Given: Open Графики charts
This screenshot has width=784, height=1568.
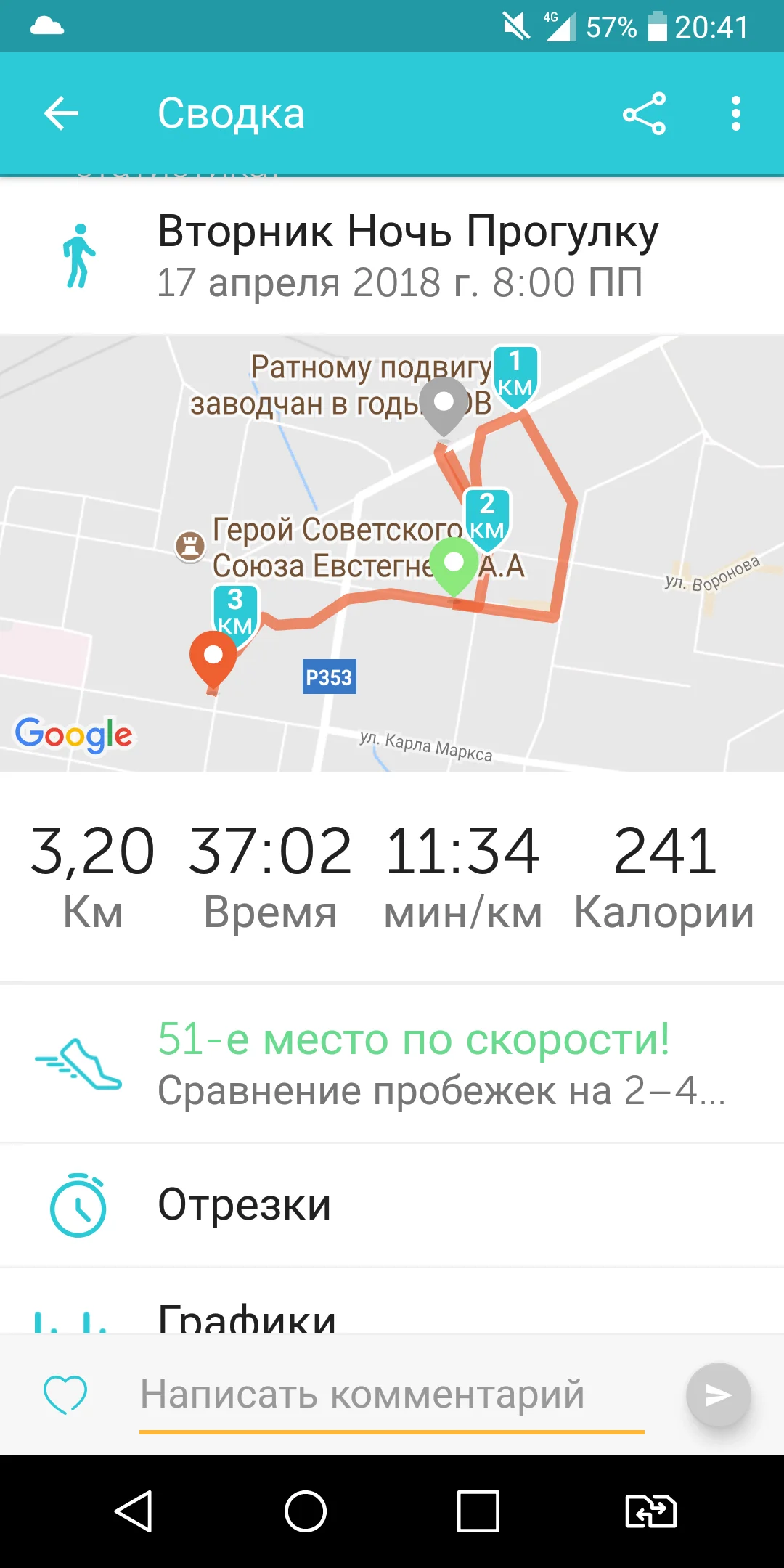Looking at the screenshot, I should click(x=392, y=1302).
